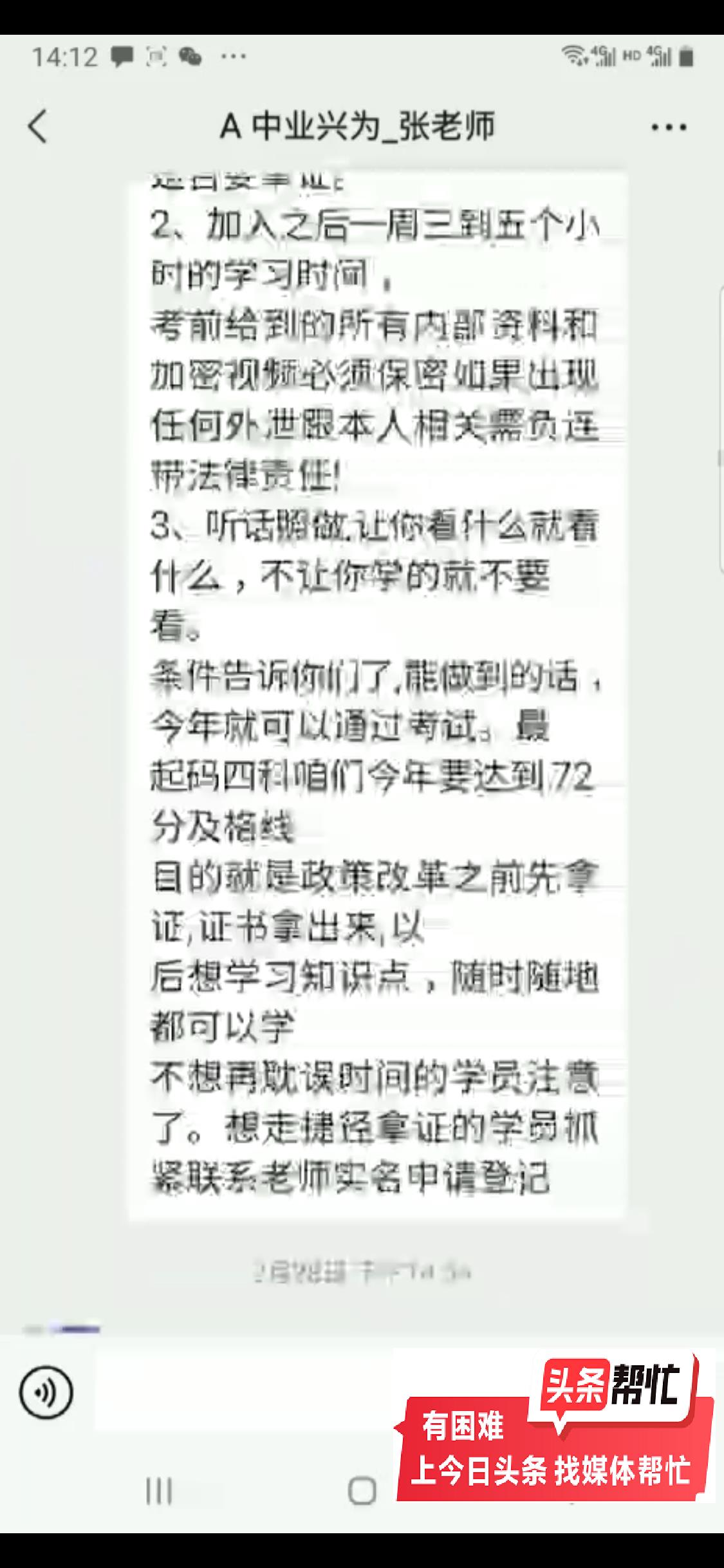Screen dimensions: 724x1568
Task: Go back from the 张老师 chat
Action: (x=38, y=126)
